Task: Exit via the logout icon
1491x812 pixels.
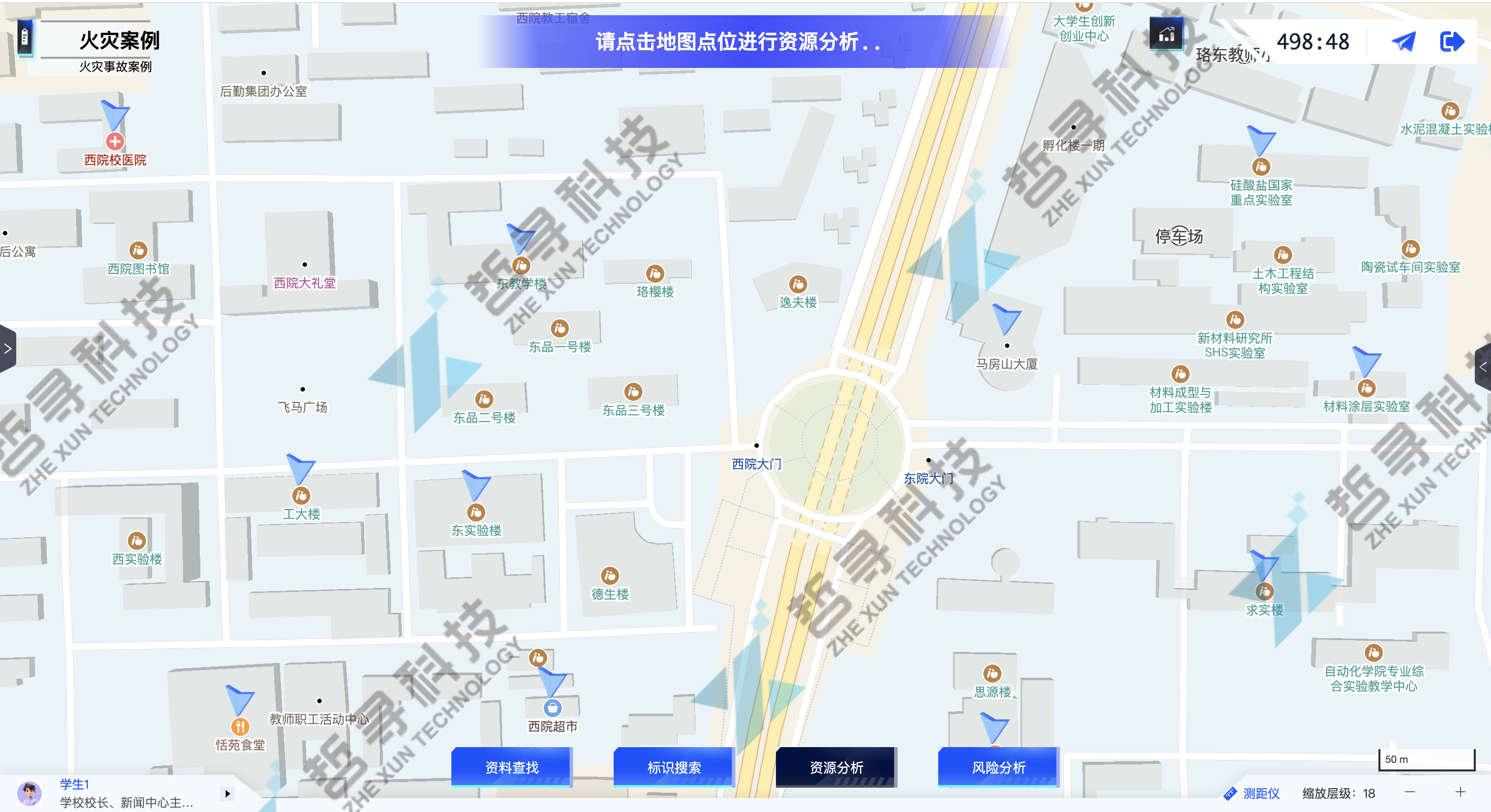Action: point(1451,42)
